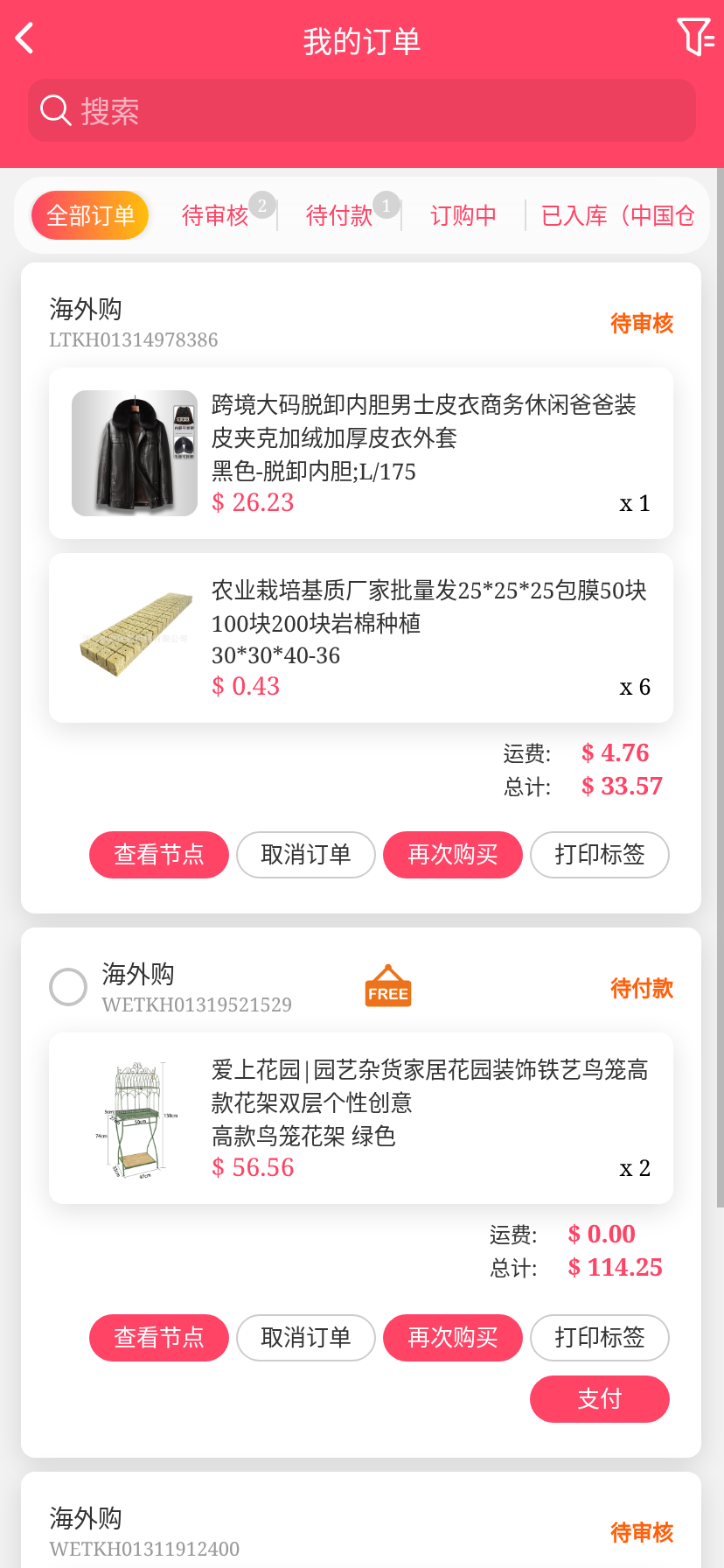Go back from My Orders page
Screen dimensions: 724x1568
click(24, 38)
